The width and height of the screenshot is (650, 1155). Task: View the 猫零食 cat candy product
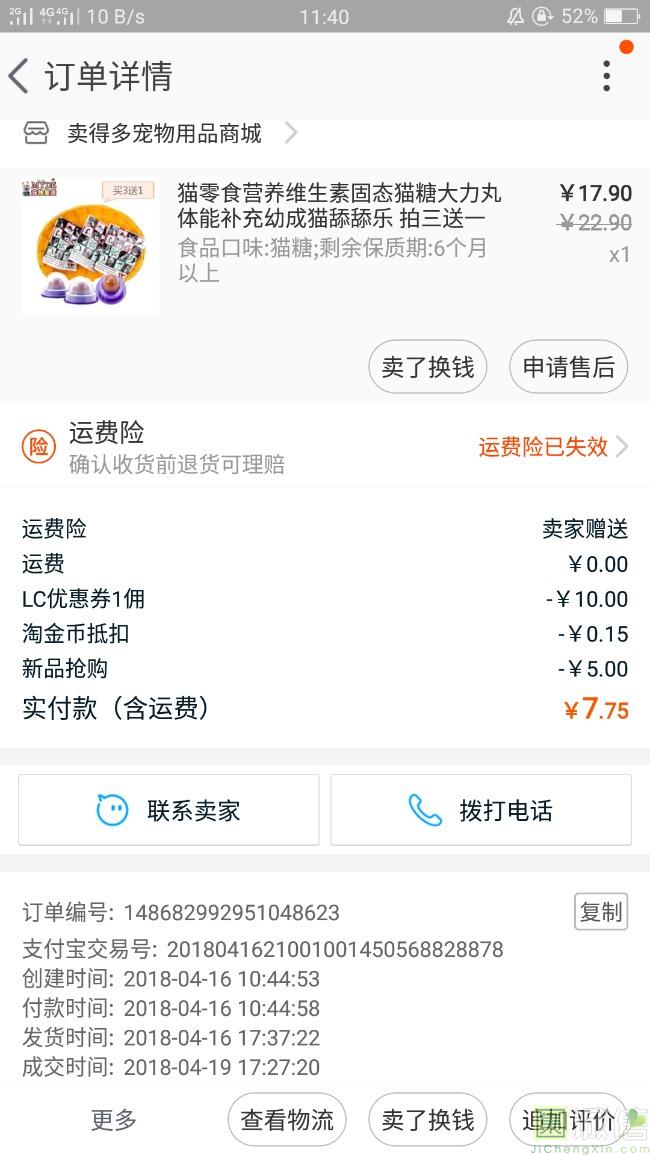[338, 206]
